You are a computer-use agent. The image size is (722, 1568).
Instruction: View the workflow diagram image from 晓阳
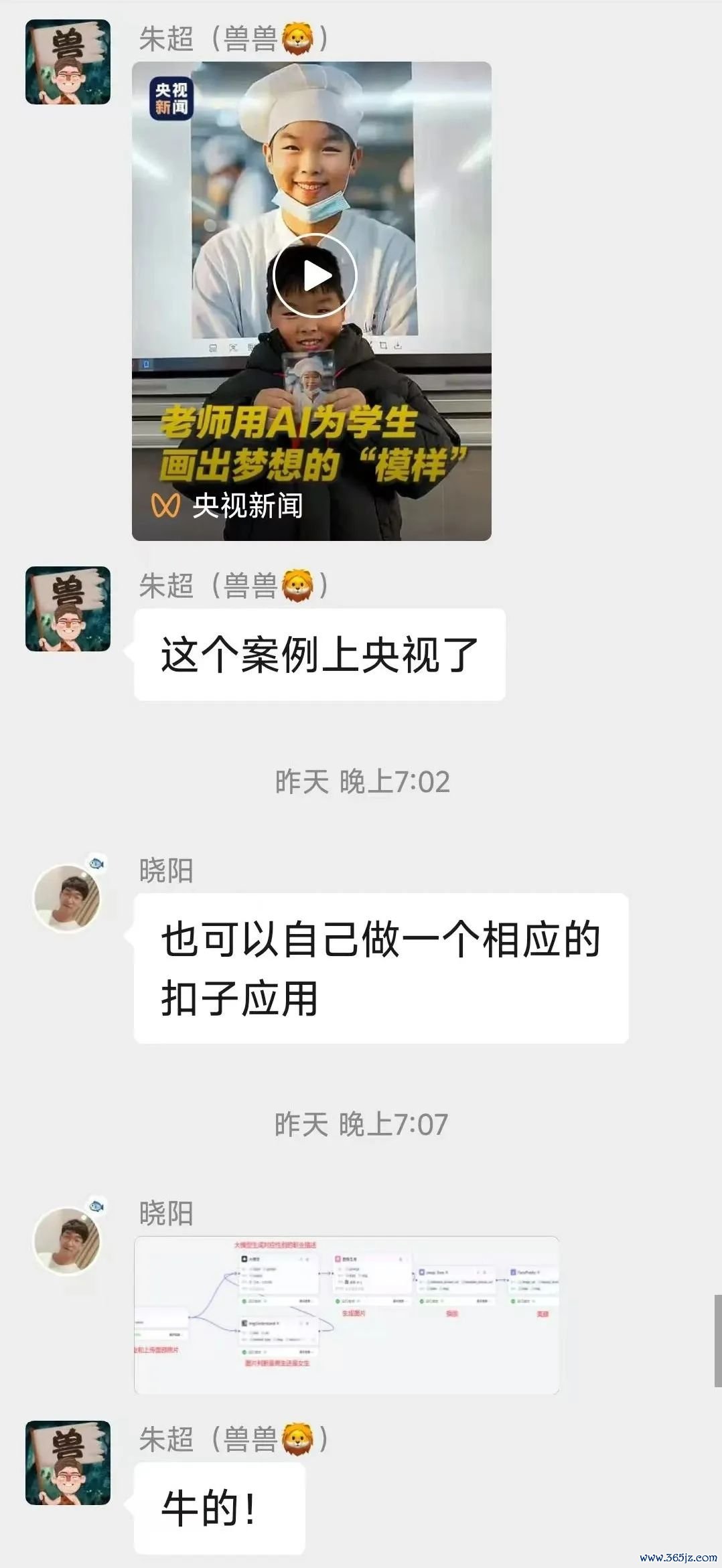click(x=346, y=1314)
